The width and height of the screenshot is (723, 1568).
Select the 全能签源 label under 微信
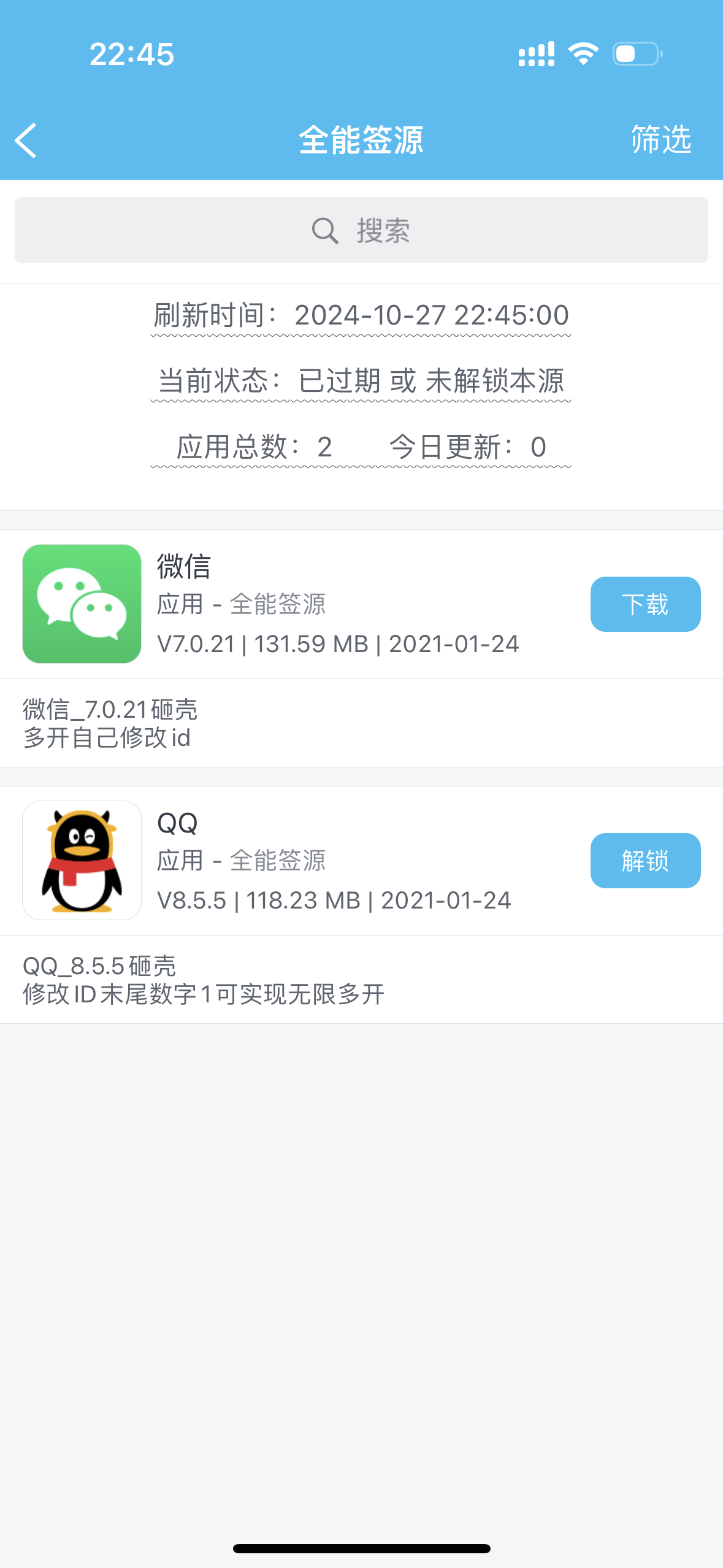point(277,604)
